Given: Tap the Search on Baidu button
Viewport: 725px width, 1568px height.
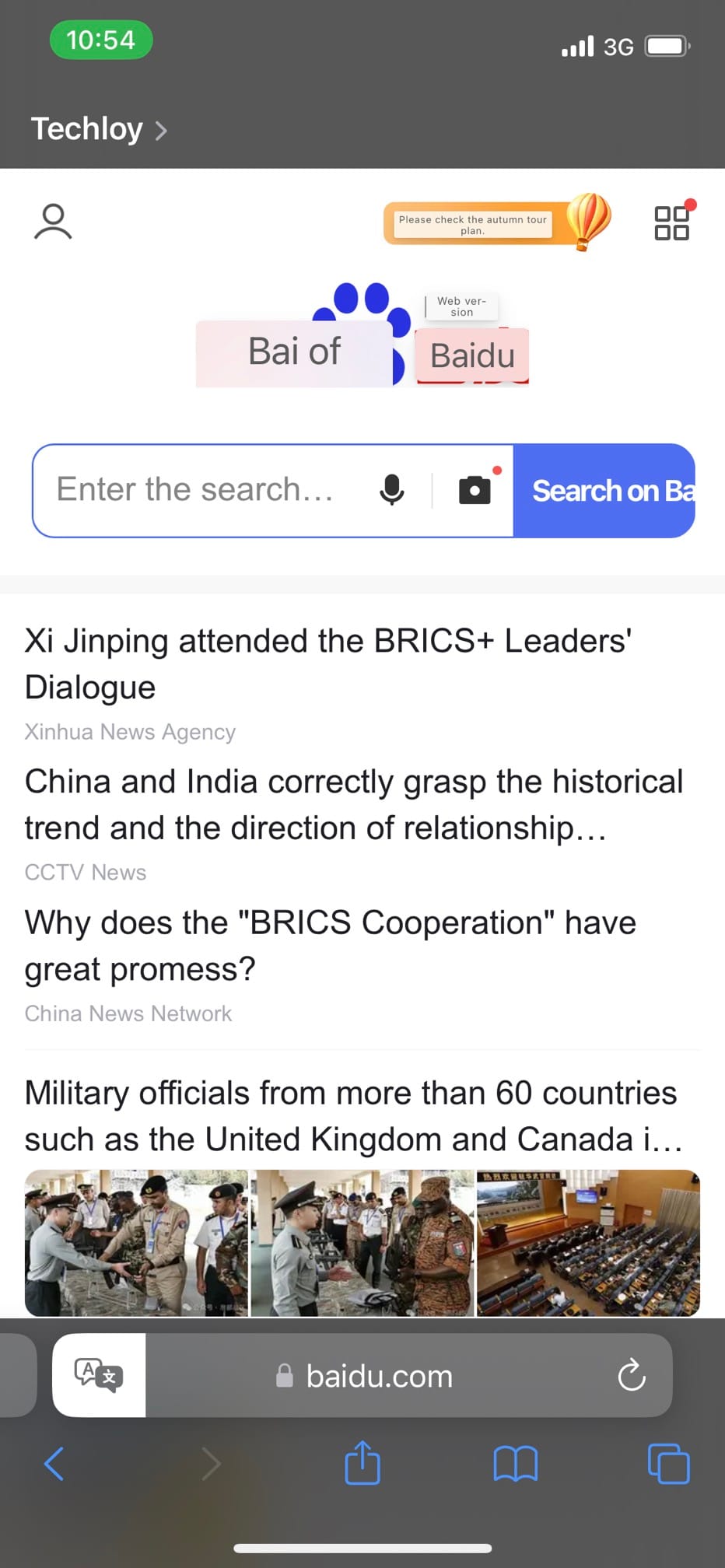Looking at the screenshot, I should pyautogui.click(x=604, y=490).
